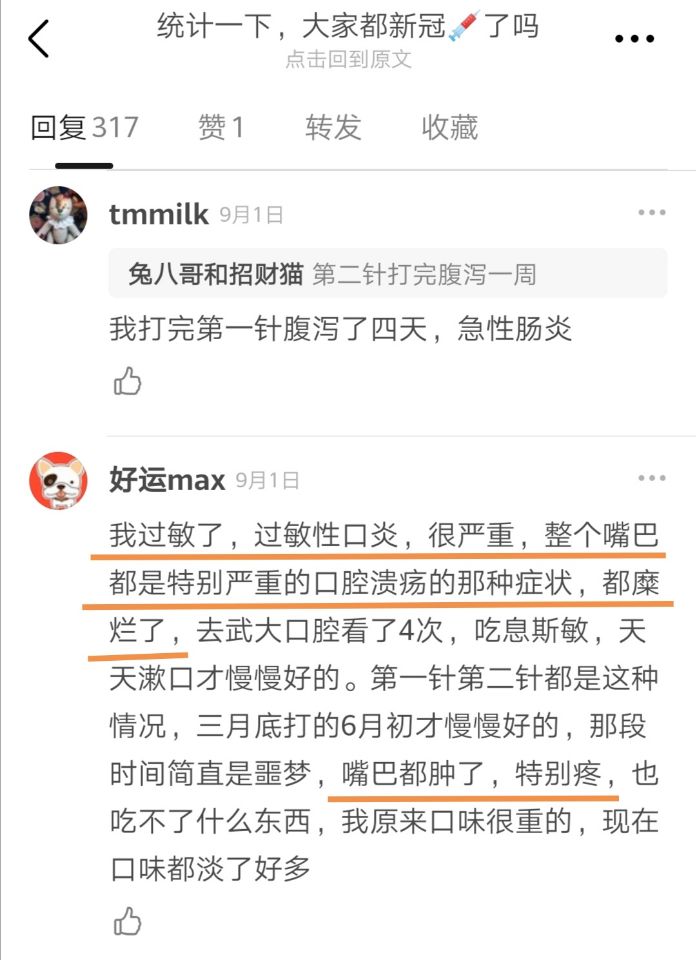Open more options on 好运max's reply
Viewport: 696px width, 960px height.
(x=651, y=479)
